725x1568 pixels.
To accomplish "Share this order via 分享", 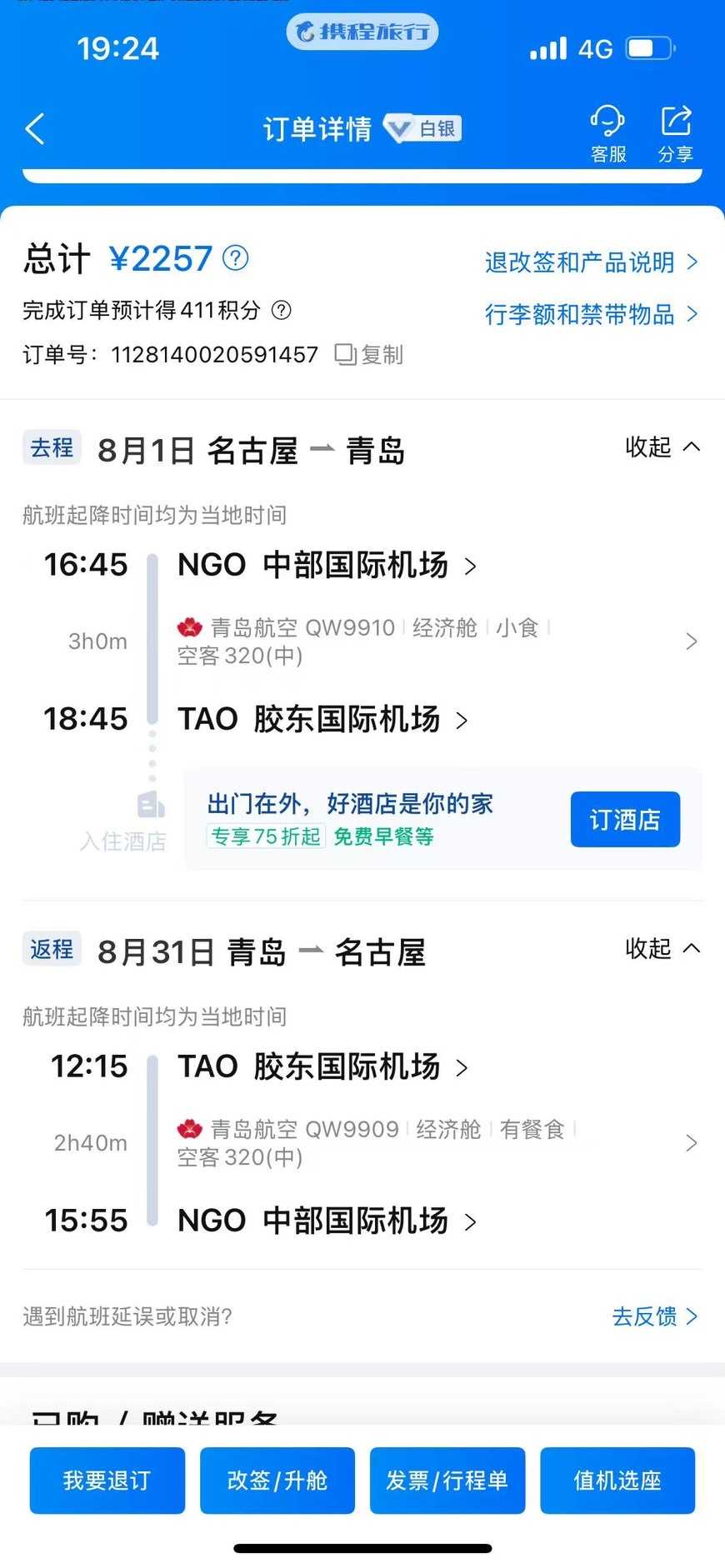I will [x=675, y=133].
